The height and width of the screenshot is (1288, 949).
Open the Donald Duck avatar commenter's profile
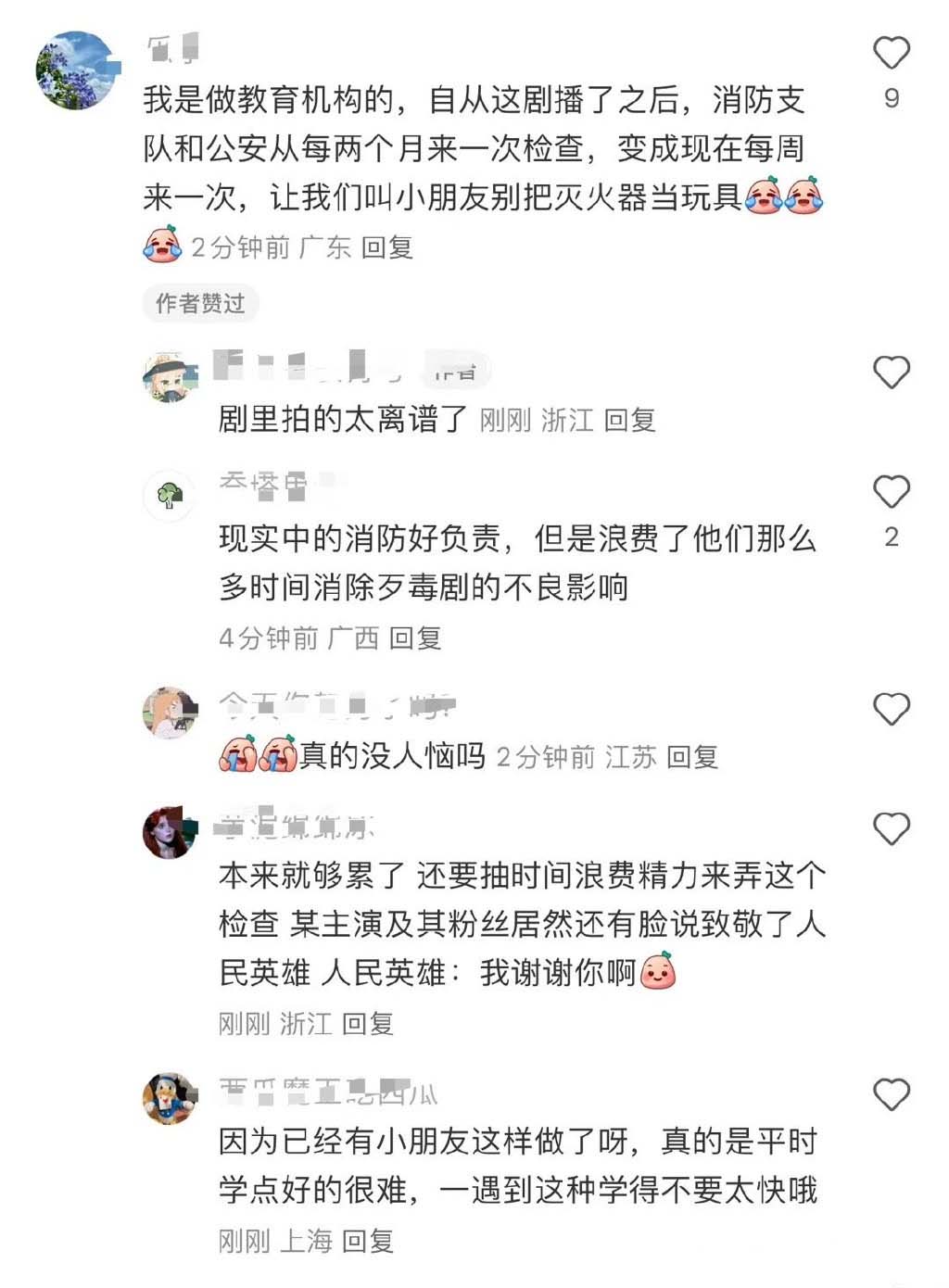point(171,1099)
